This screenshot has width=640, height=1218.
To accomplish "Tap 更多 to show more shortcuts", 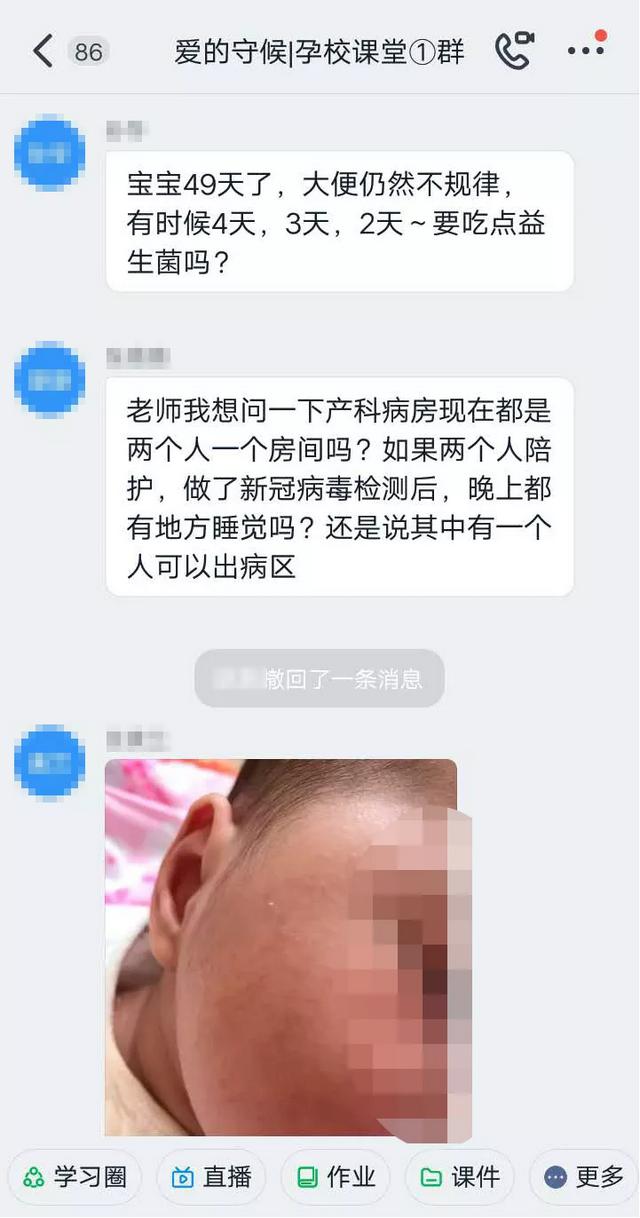I will [x=584, y=1177].
